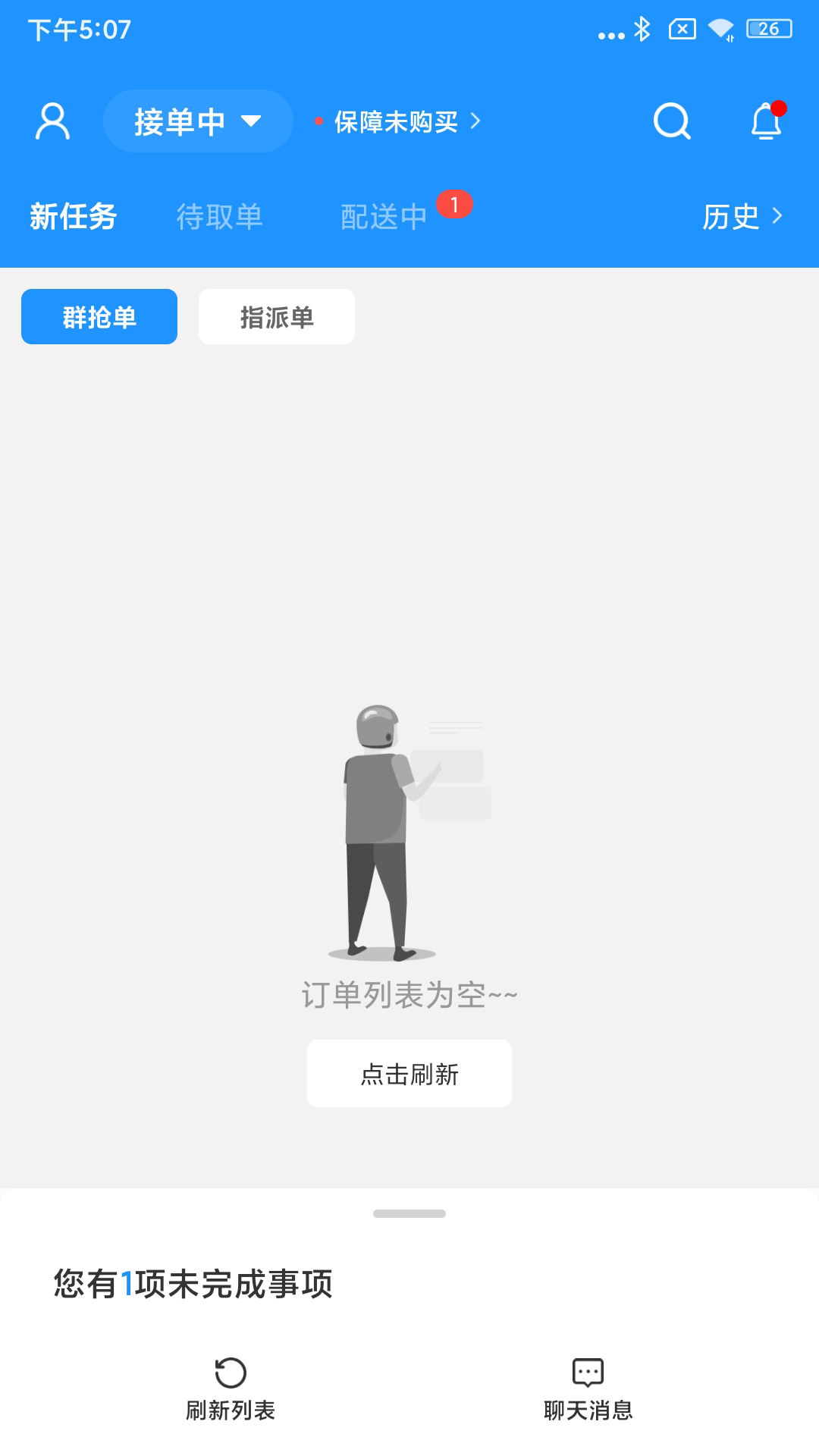Open the 保障未购买 link

[x=395, y=122]
